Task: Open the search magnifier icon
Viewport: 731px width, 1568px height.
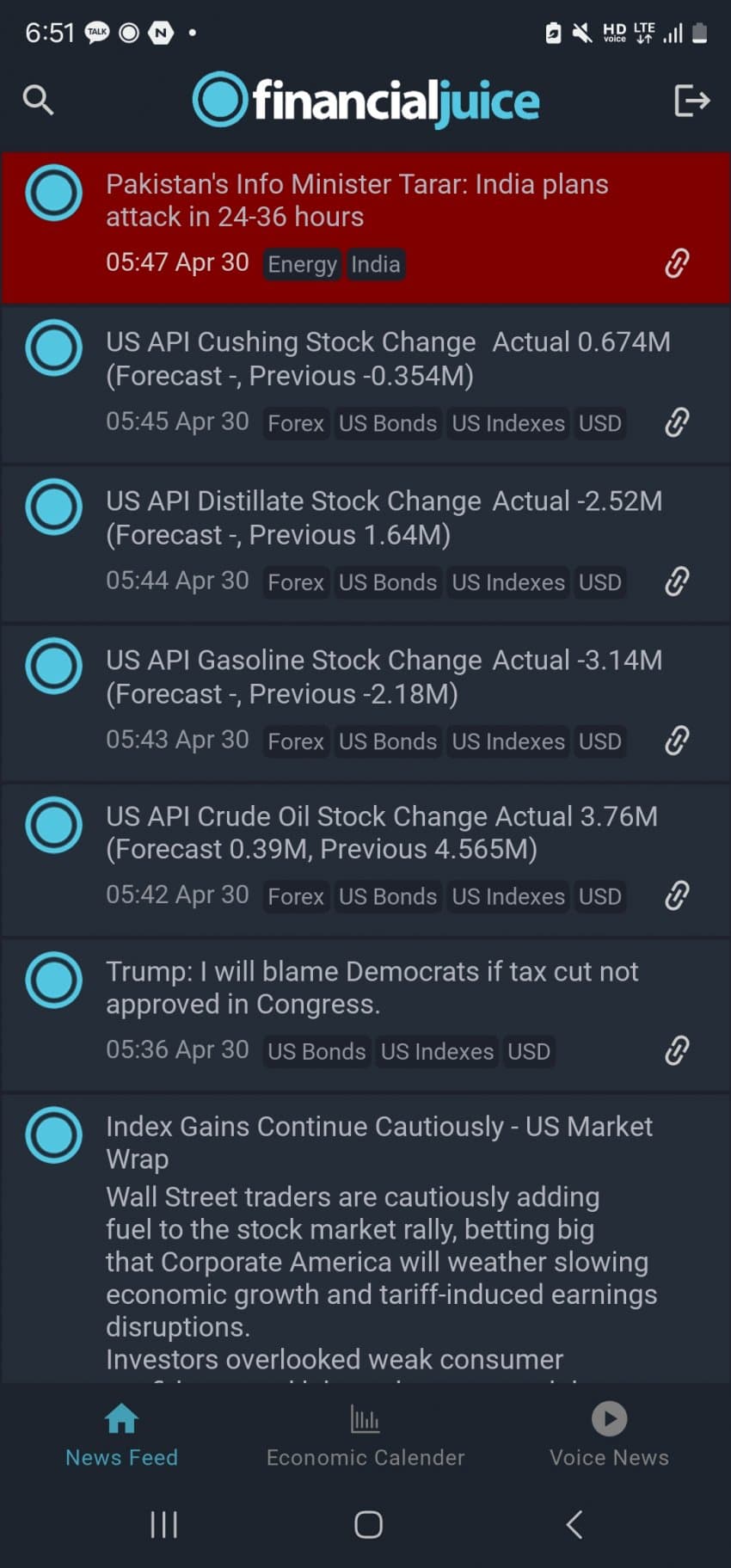Action: tap(38, 100)
